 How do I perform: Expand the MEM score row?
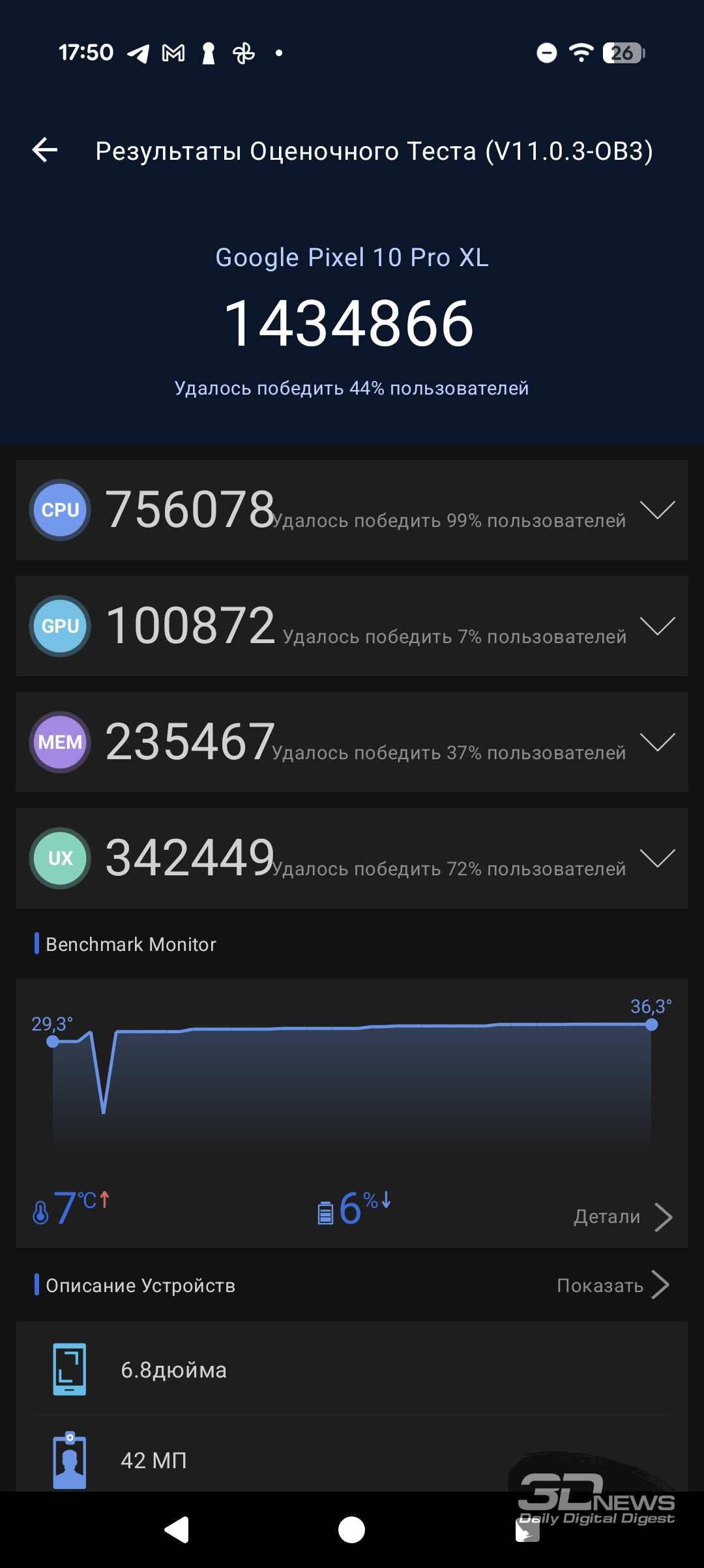click(x=657, y=742)
